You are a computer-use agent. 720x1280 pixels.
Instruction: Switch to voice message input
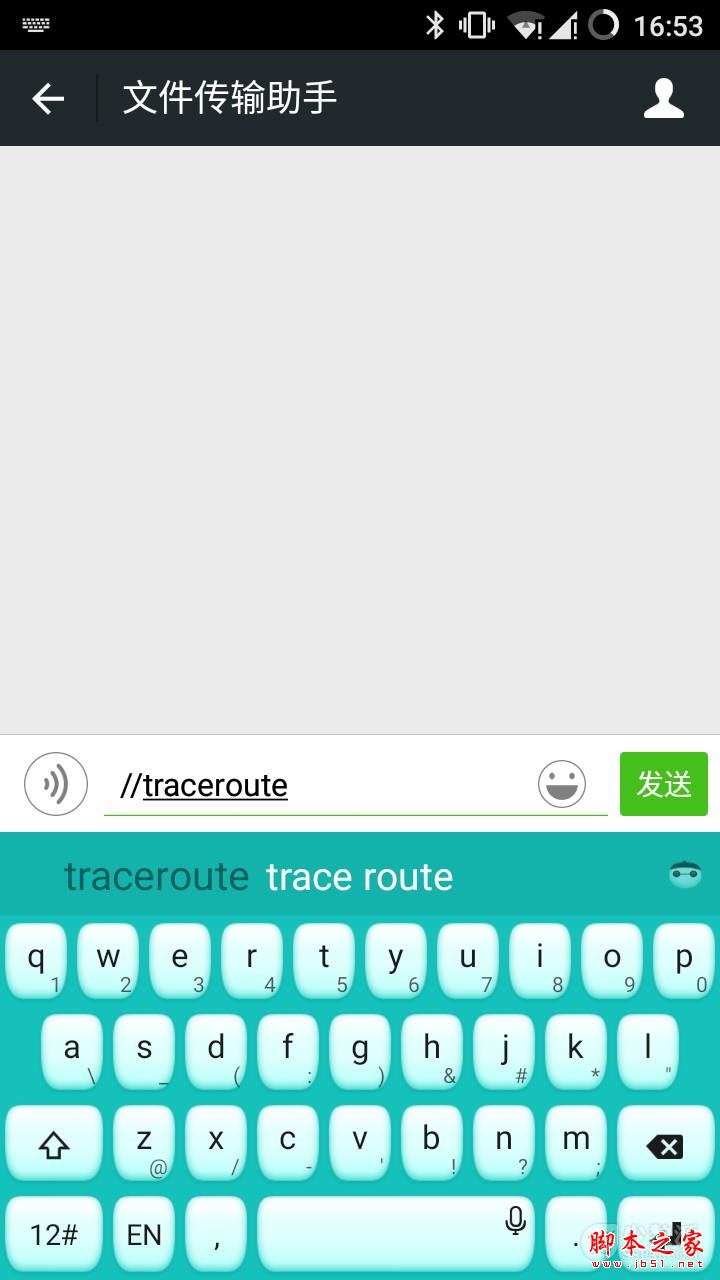coord(56,784)
